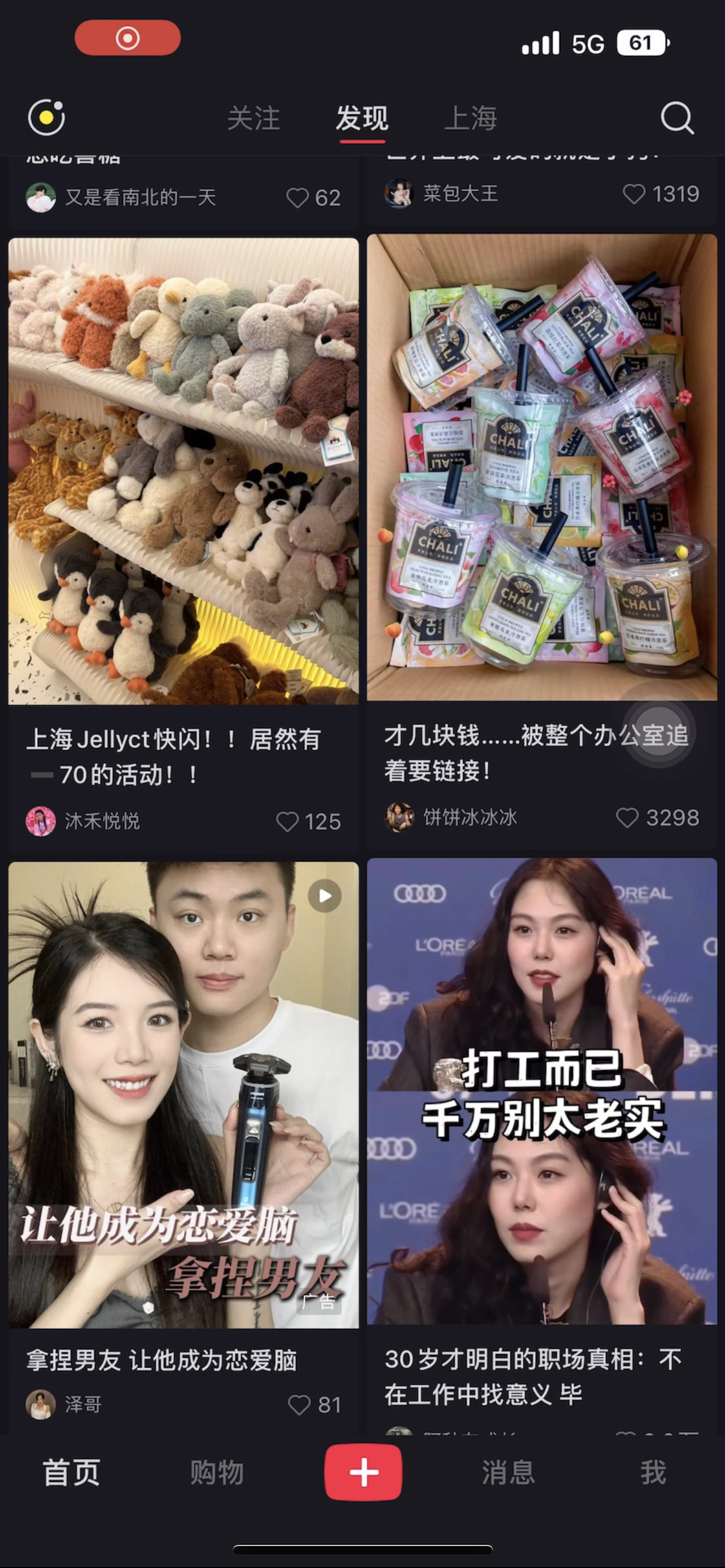Open the search magnifier icon

tap(677, 117)
